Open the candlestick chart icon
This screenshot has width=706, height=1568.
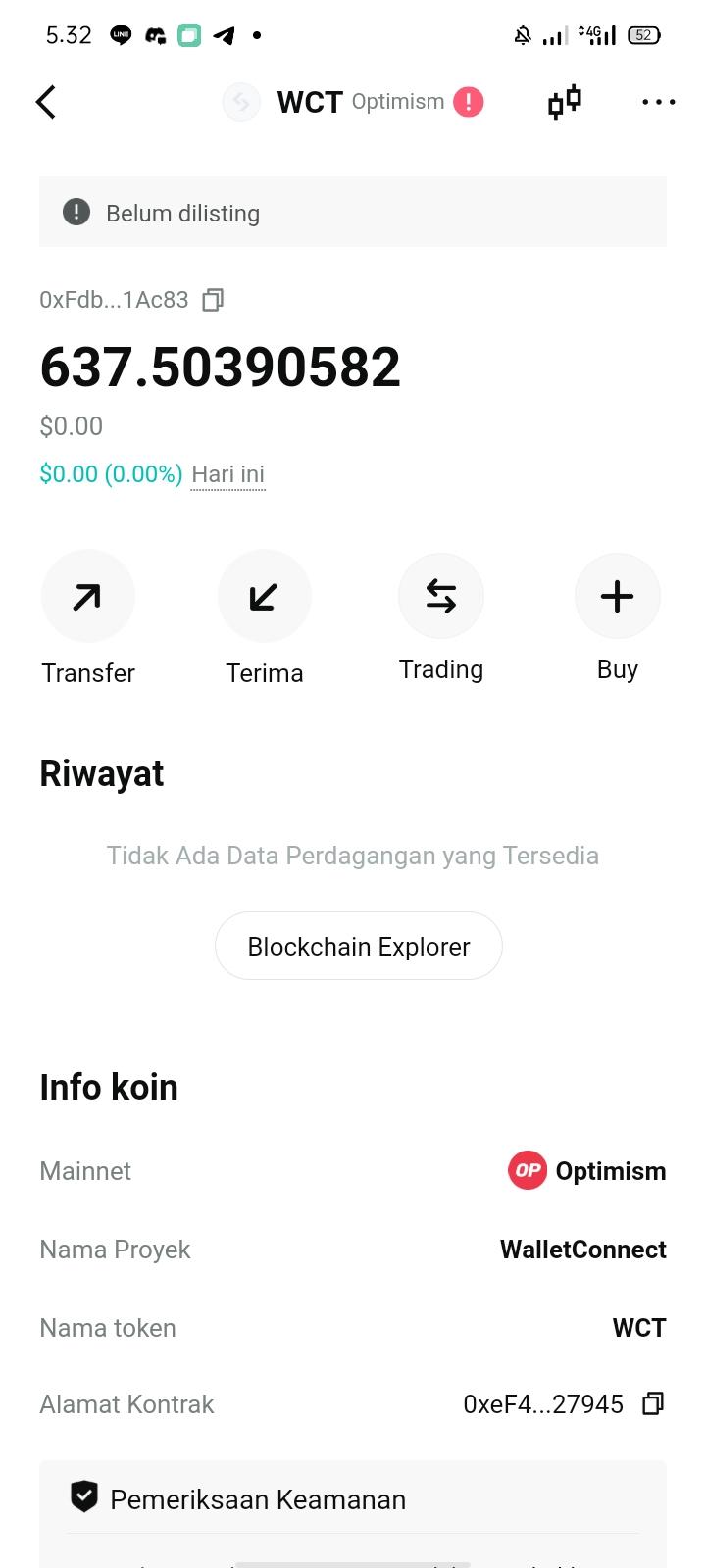click(x=564, y=102)
